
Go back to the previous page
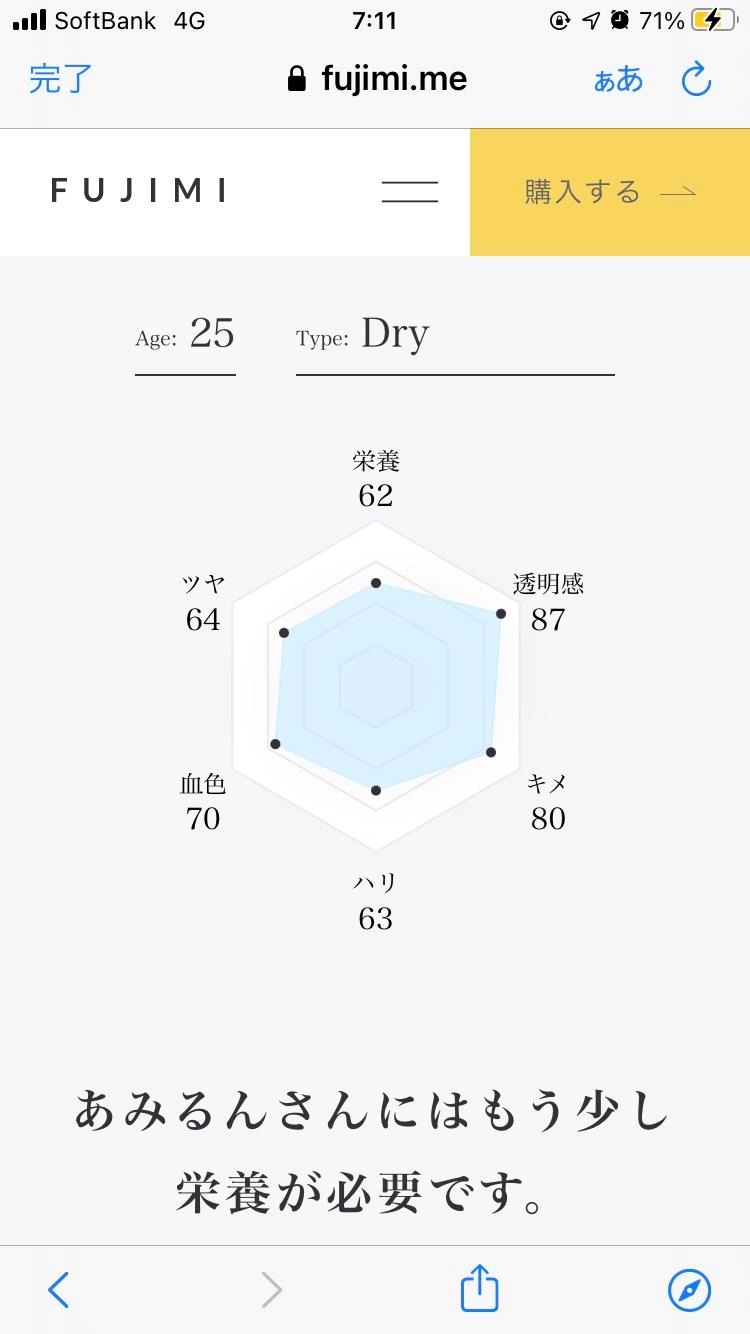(59, 1290)
